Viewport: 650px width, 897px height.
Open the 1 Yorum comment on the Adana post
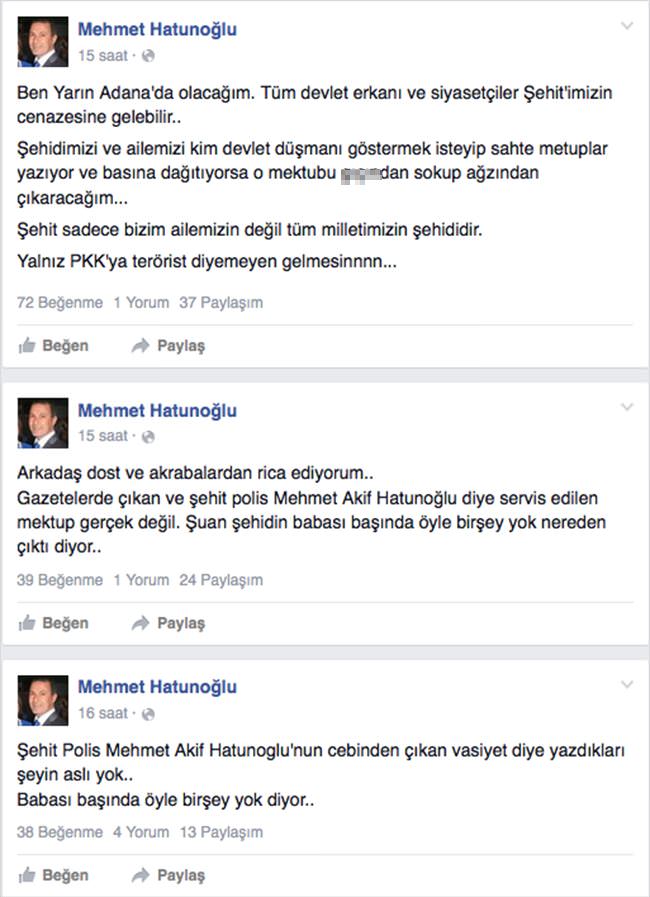click(x=141, y=302)
